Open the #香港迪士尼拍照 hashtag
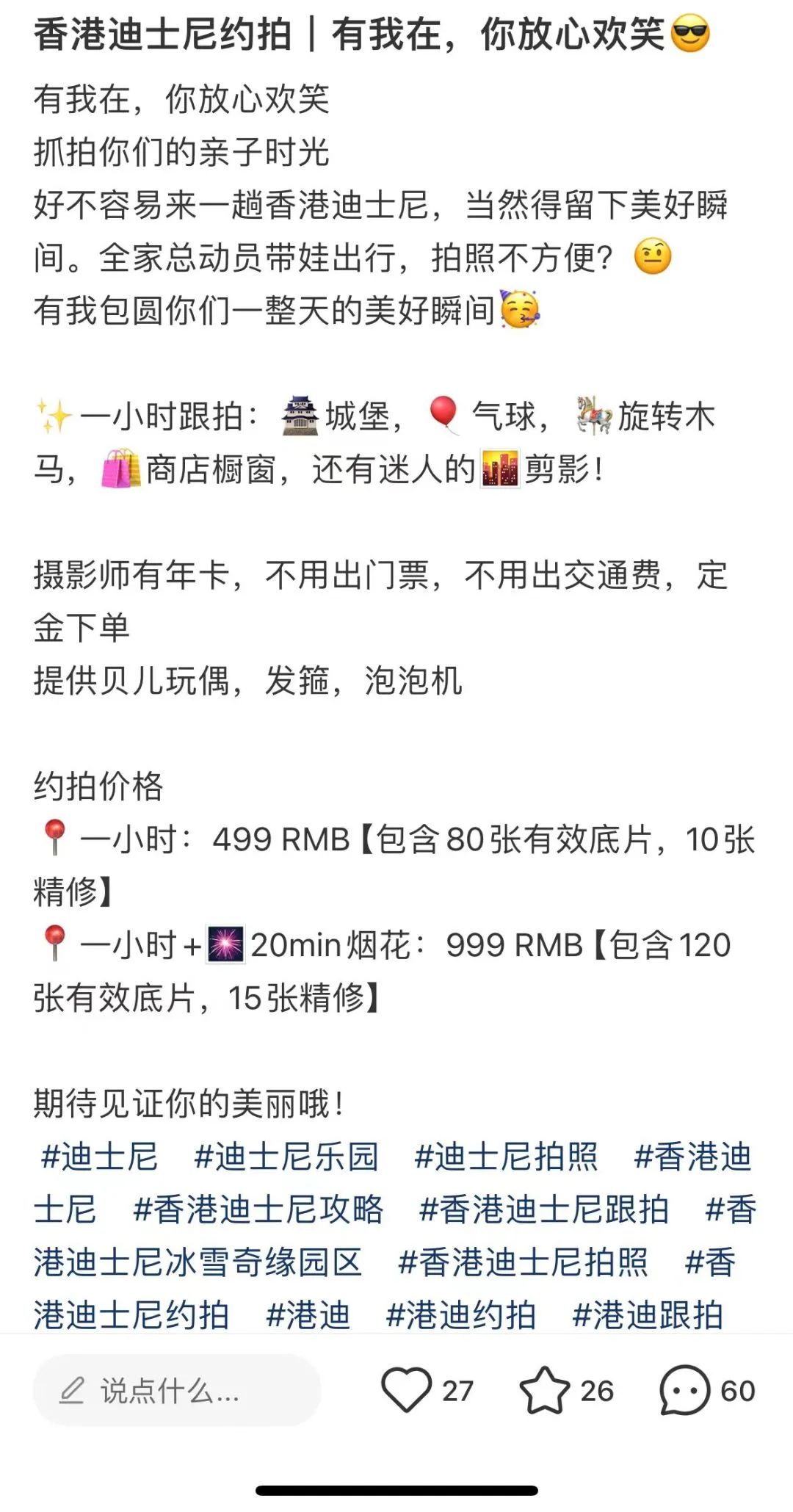 pos(523,1262)
